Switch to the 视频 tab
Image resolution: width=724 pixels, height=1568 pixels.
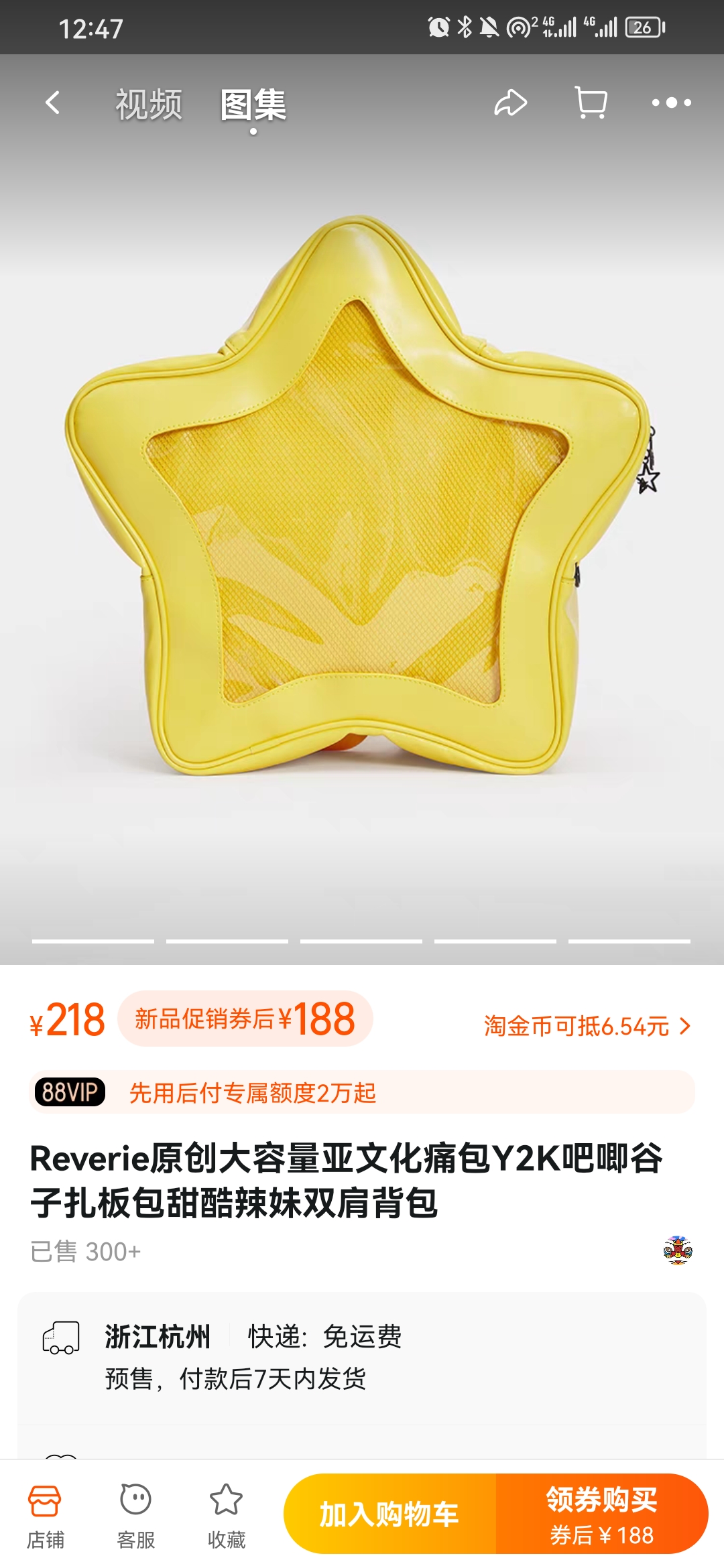click(148, 105)
